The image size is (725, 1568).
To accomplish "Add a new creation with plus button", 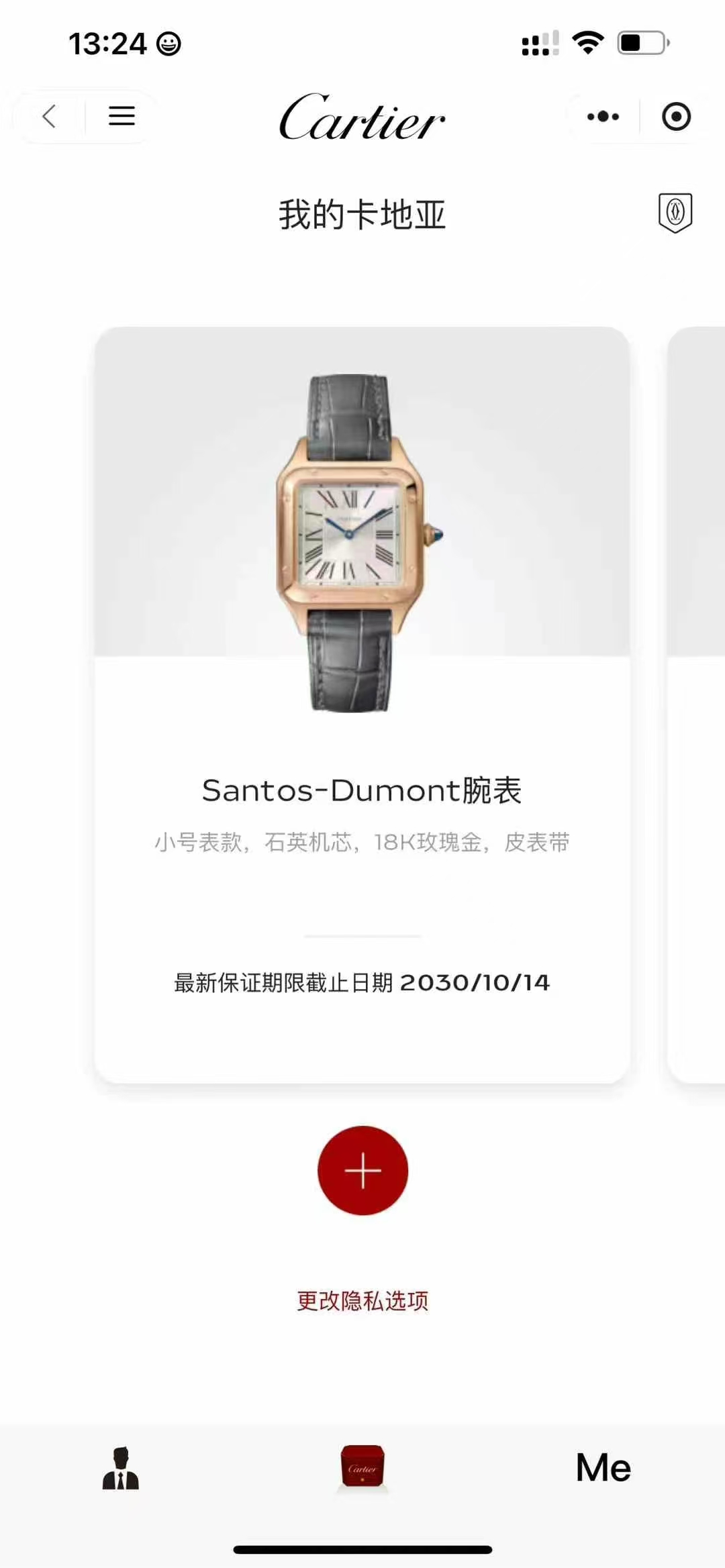I will click(x=362, y=1171).
